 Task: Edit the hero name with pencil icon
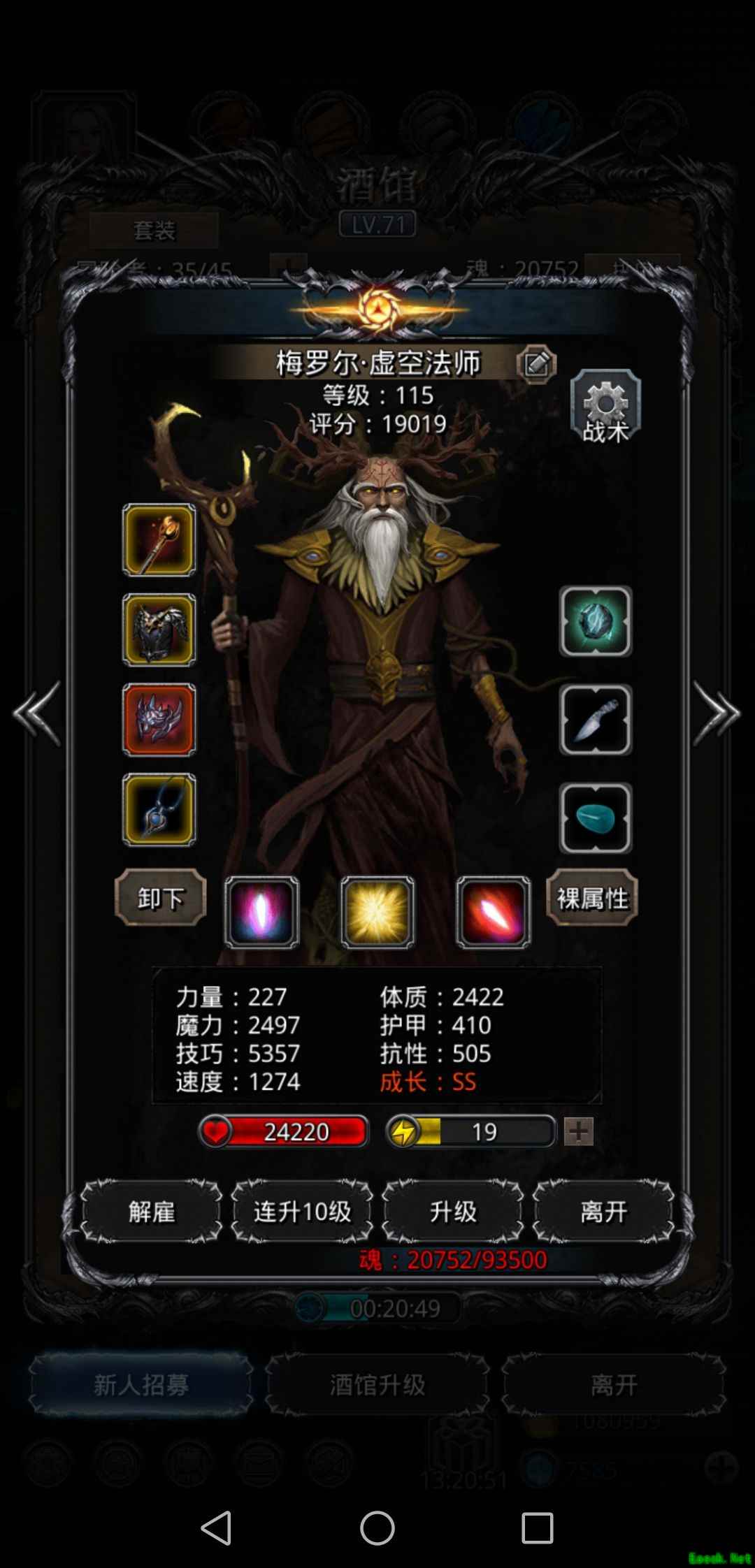[536, 363]
